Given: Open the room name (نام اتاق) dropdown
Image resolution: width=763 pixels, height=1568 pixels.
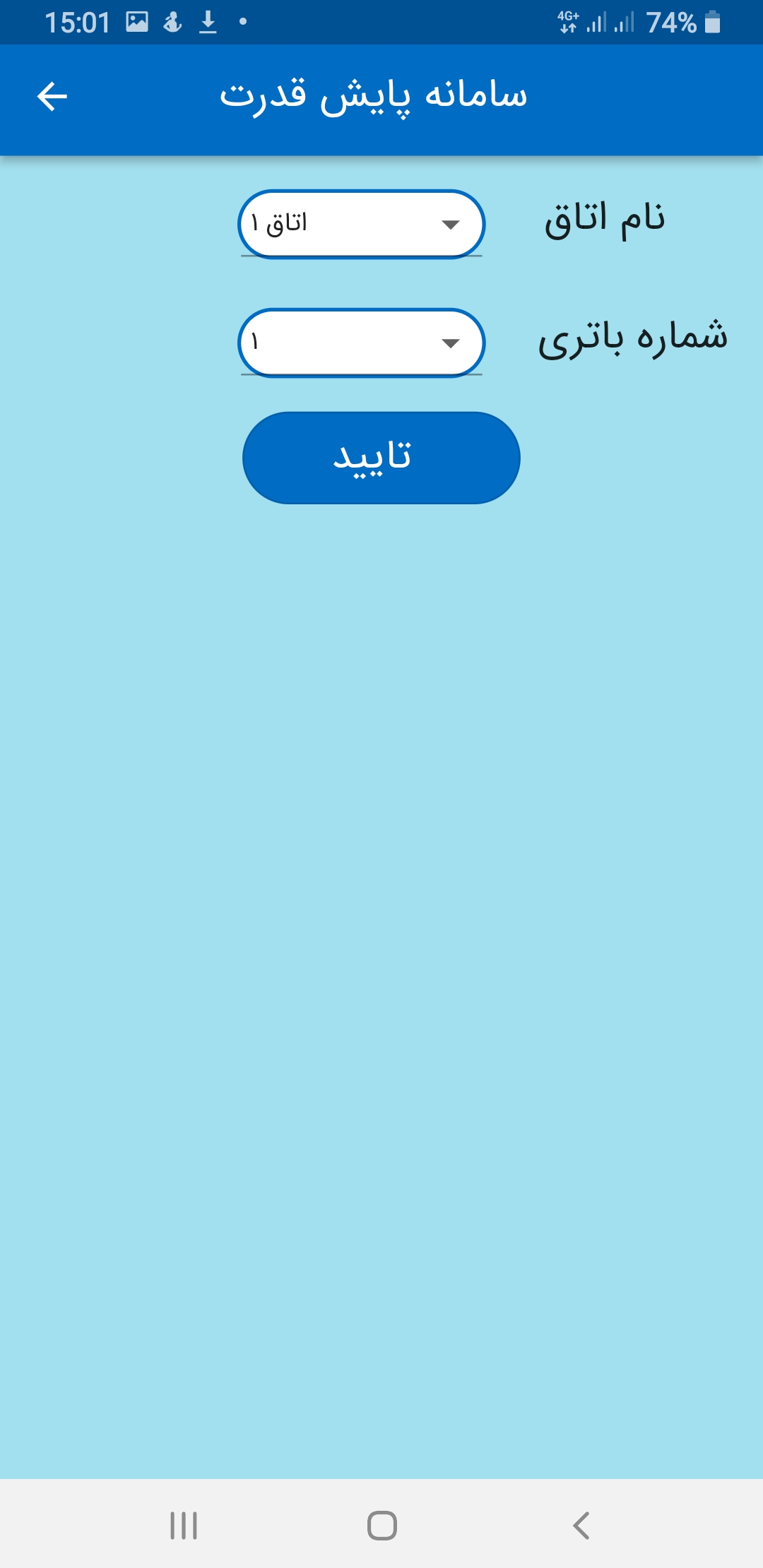Looking at the screenshot, I should [362, 225].
